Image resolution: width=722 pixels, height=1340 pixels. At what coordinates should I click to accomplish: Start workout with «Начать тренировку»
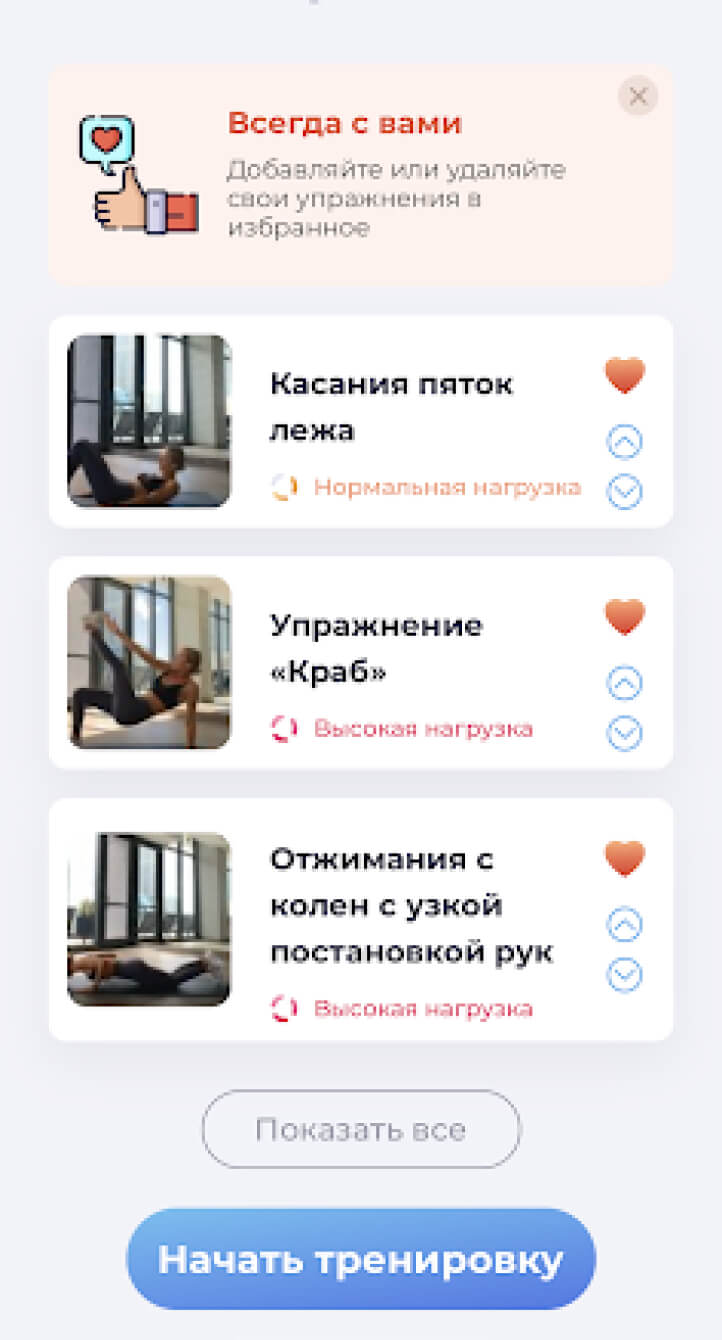pos(361,1259)
